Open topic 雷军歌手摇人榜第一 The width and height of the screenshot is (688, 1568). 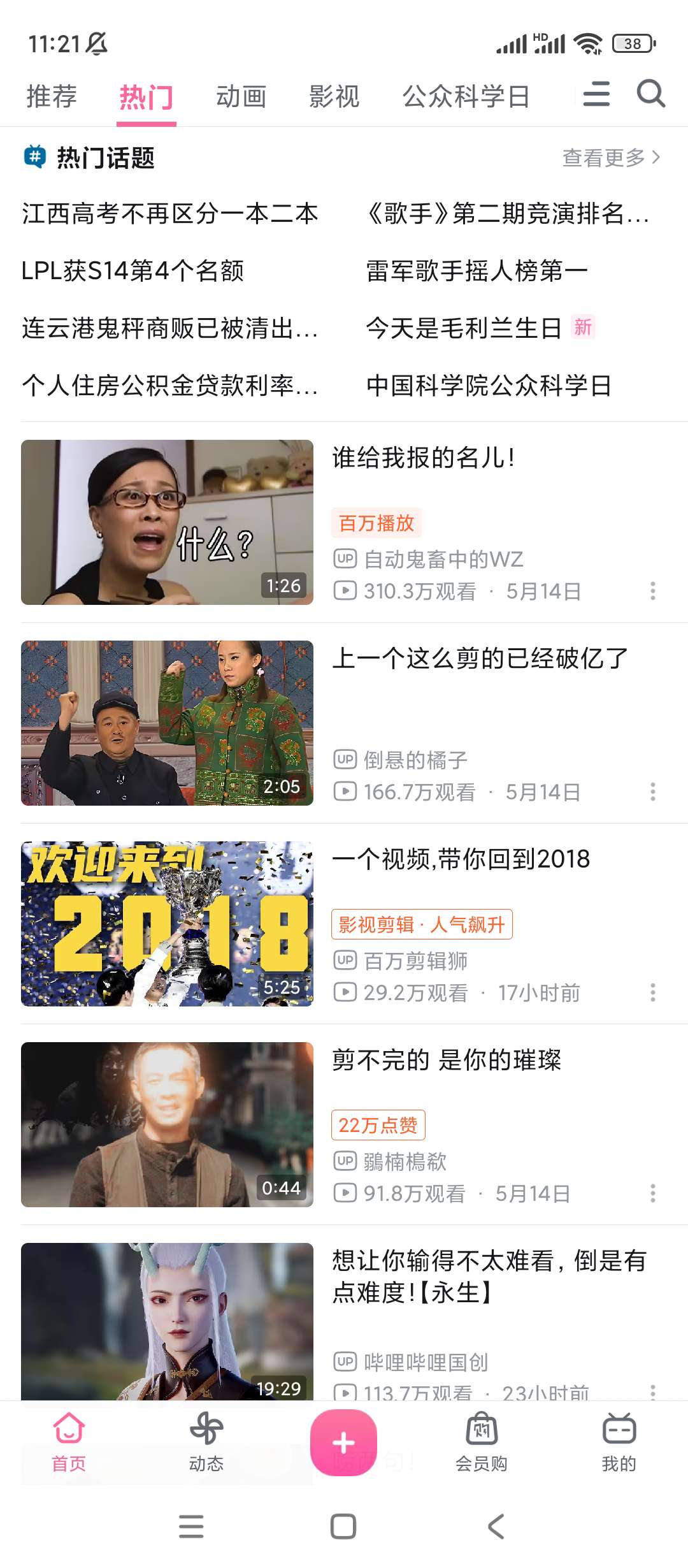477,271
